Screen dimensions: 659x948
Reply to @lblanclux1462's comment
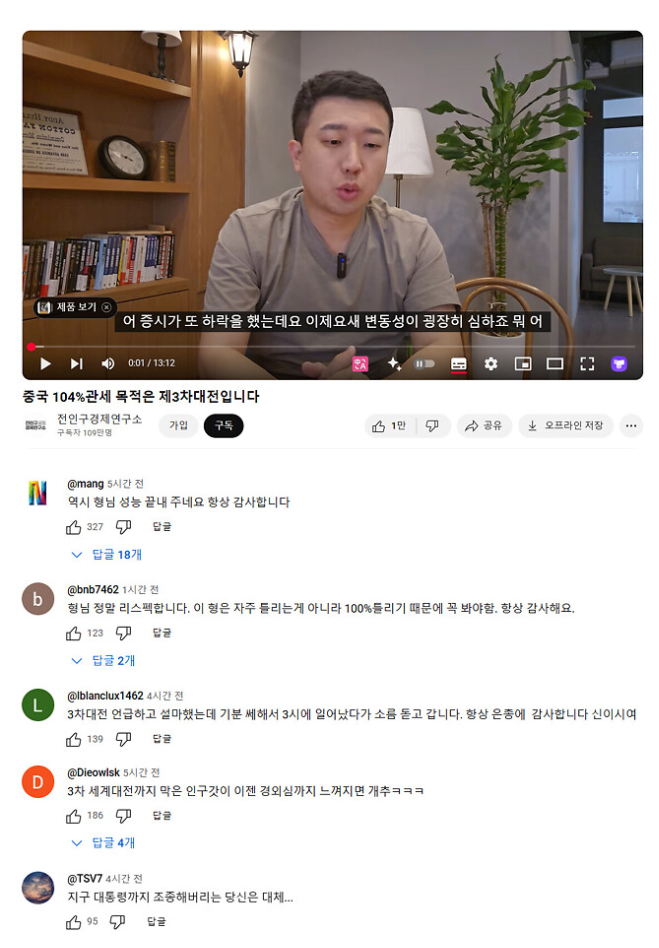[161, 739]
